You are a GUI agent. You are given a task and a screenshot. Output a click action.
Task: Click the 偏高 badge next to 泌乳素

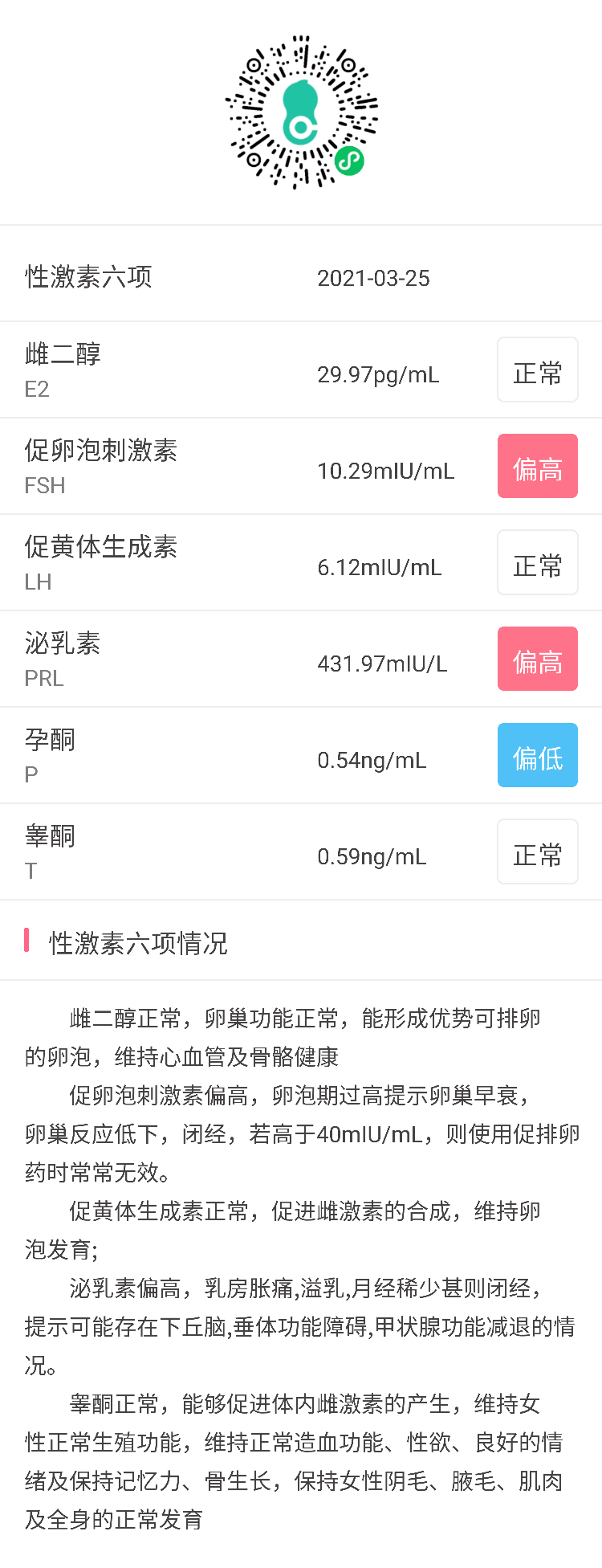click(537, 659)
